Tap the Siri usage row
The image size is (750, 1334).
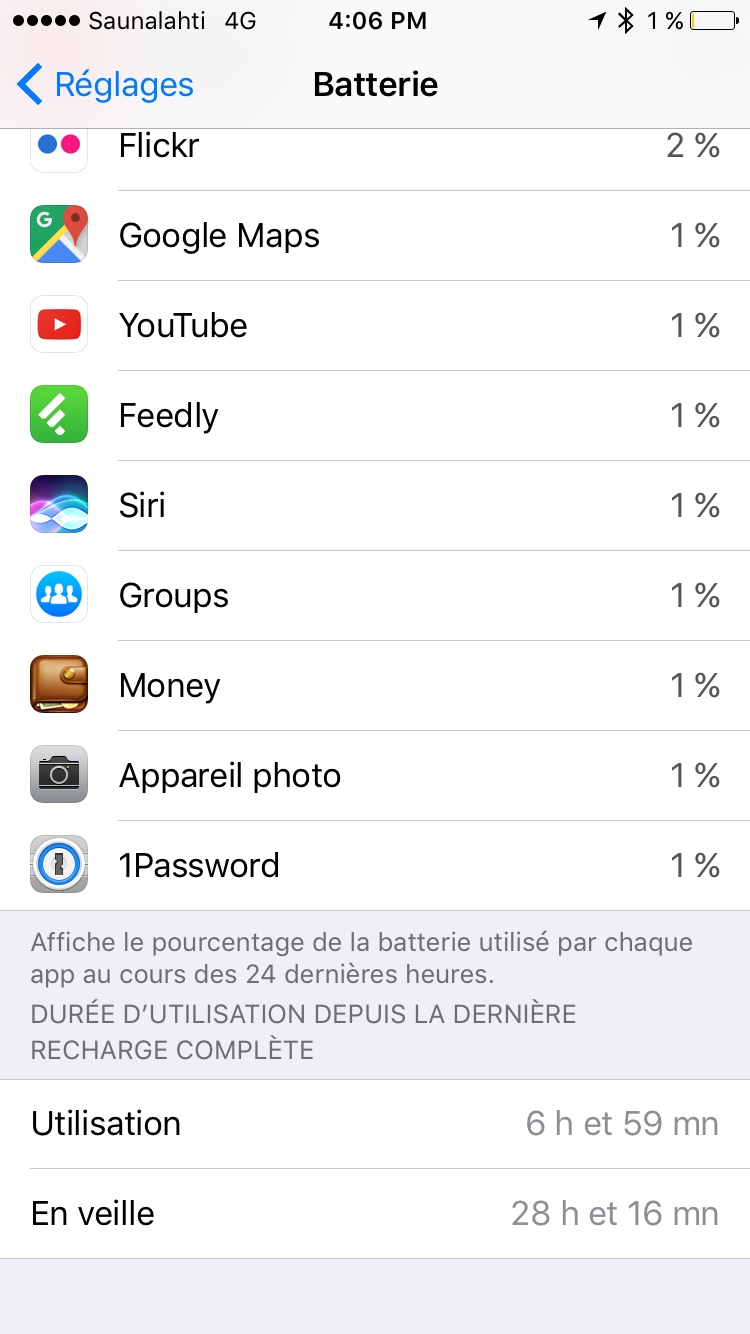(x=375, y=506)
